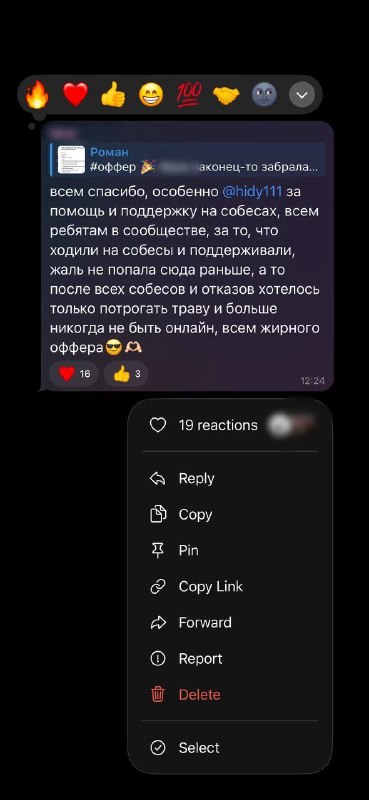The image size is (369, 800).
Task: Choose Reply from the menu
Action: coord(230,479)
